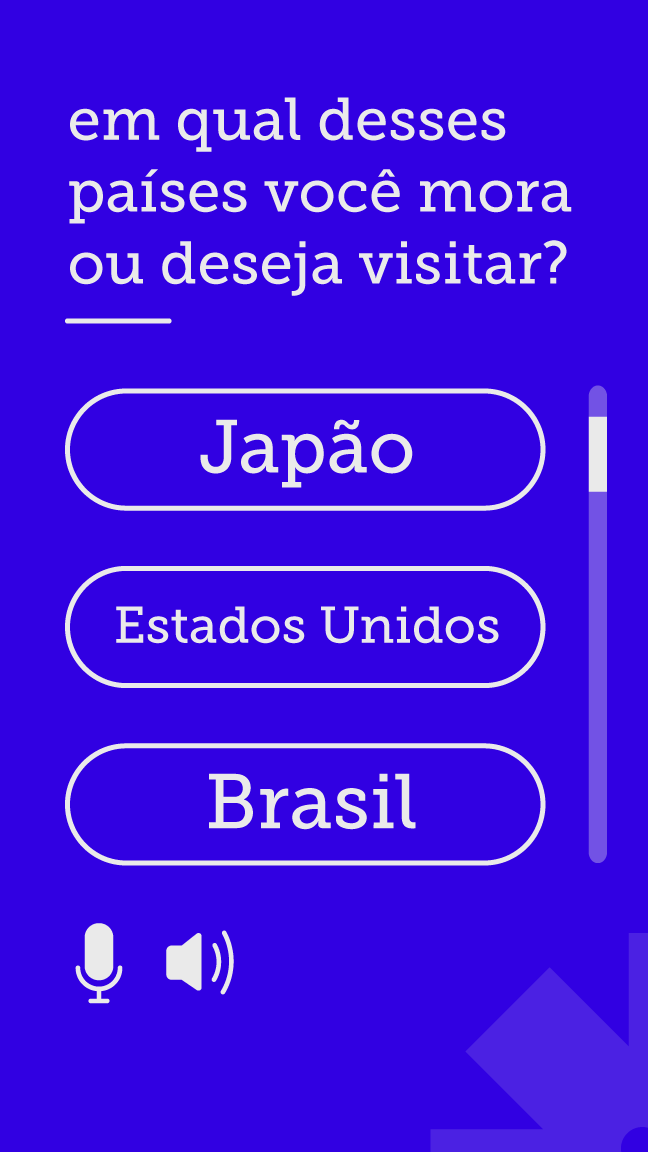The image size is (648, 1152).
Task: Pick the Brasil button
Action: tap(305, 804)
